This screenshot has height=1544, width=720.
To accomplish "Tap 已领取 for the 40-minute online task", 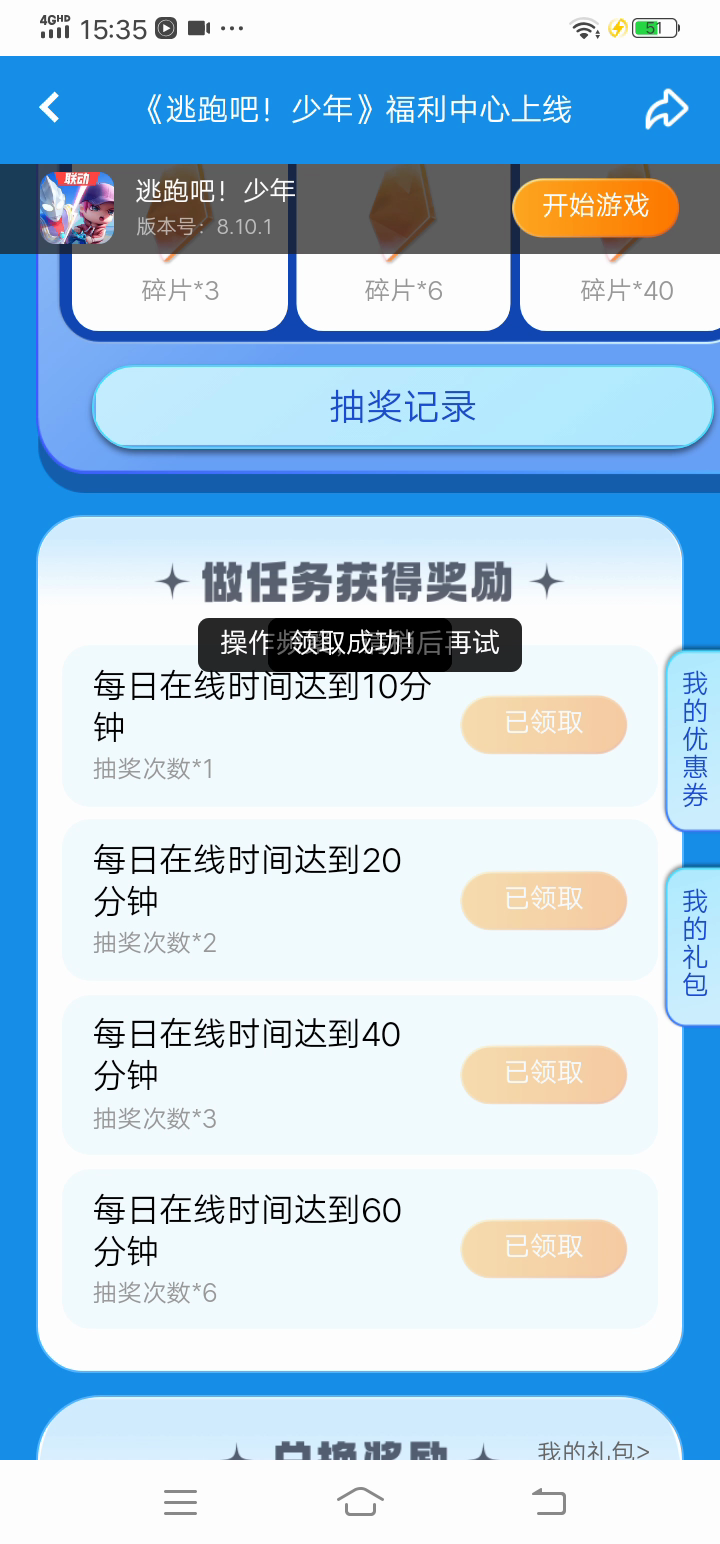I will [543, 1073].
